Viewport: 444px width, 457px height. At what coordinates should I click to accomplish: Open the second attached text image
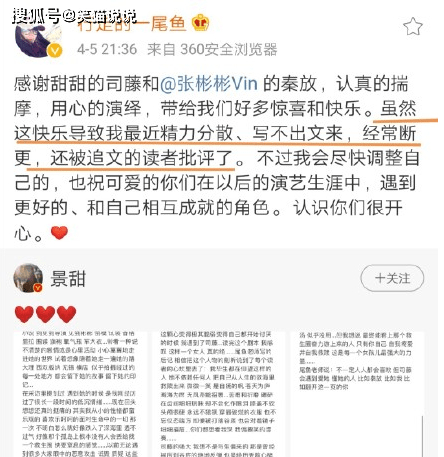click(218, 394)
